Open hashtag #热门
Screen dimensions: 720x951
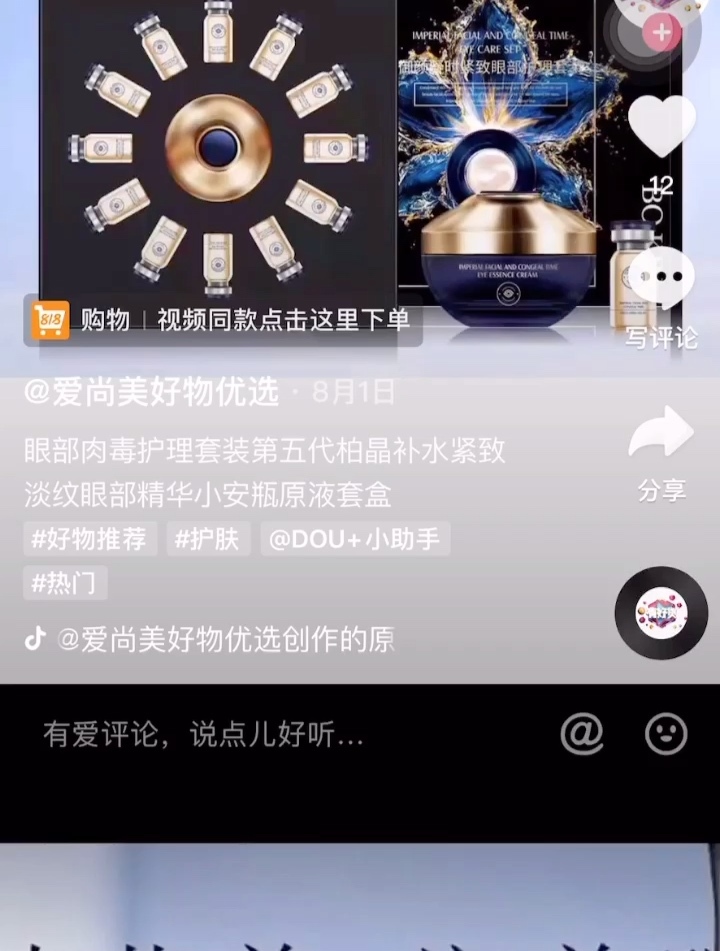point(65,583)
